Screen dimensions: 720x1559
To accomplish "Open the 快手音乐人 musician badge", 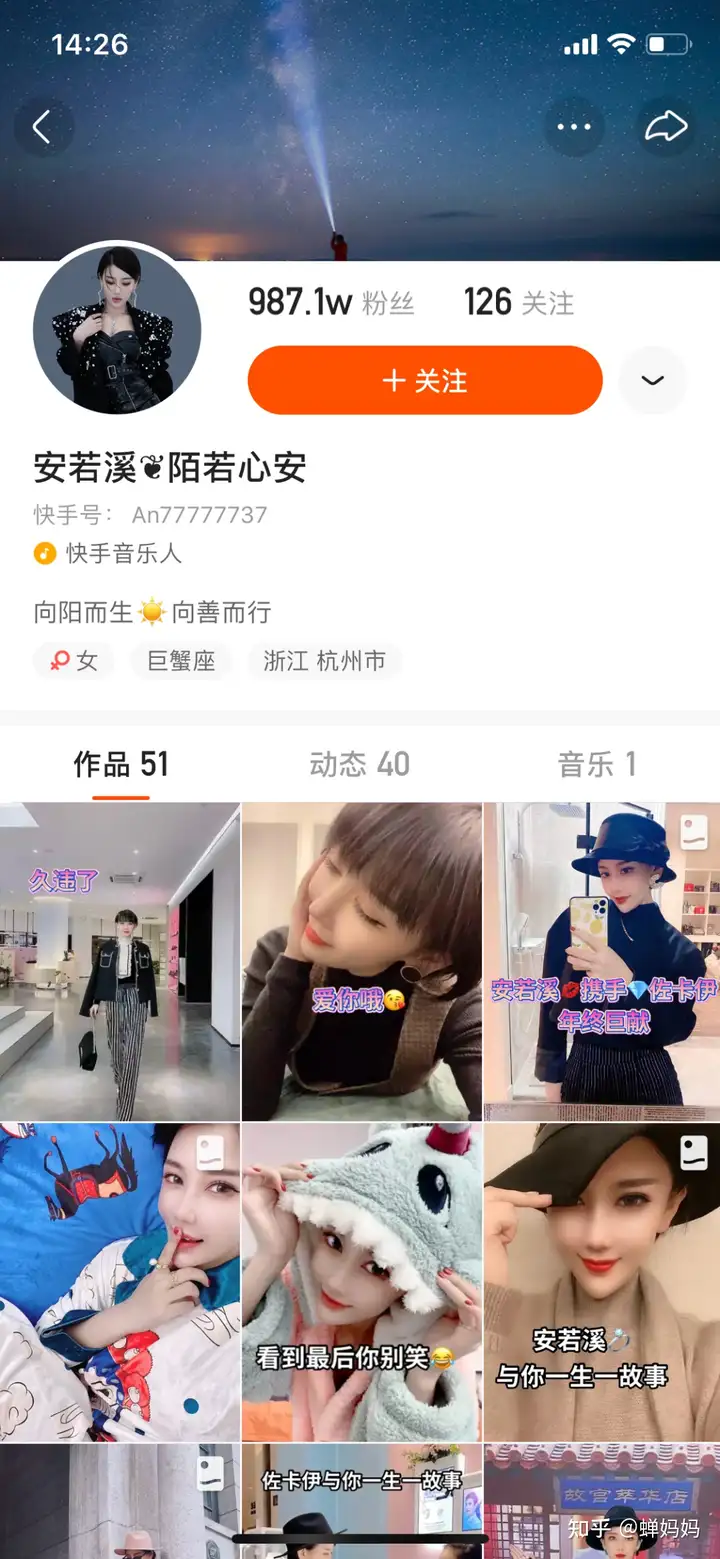I will point(109,553).
